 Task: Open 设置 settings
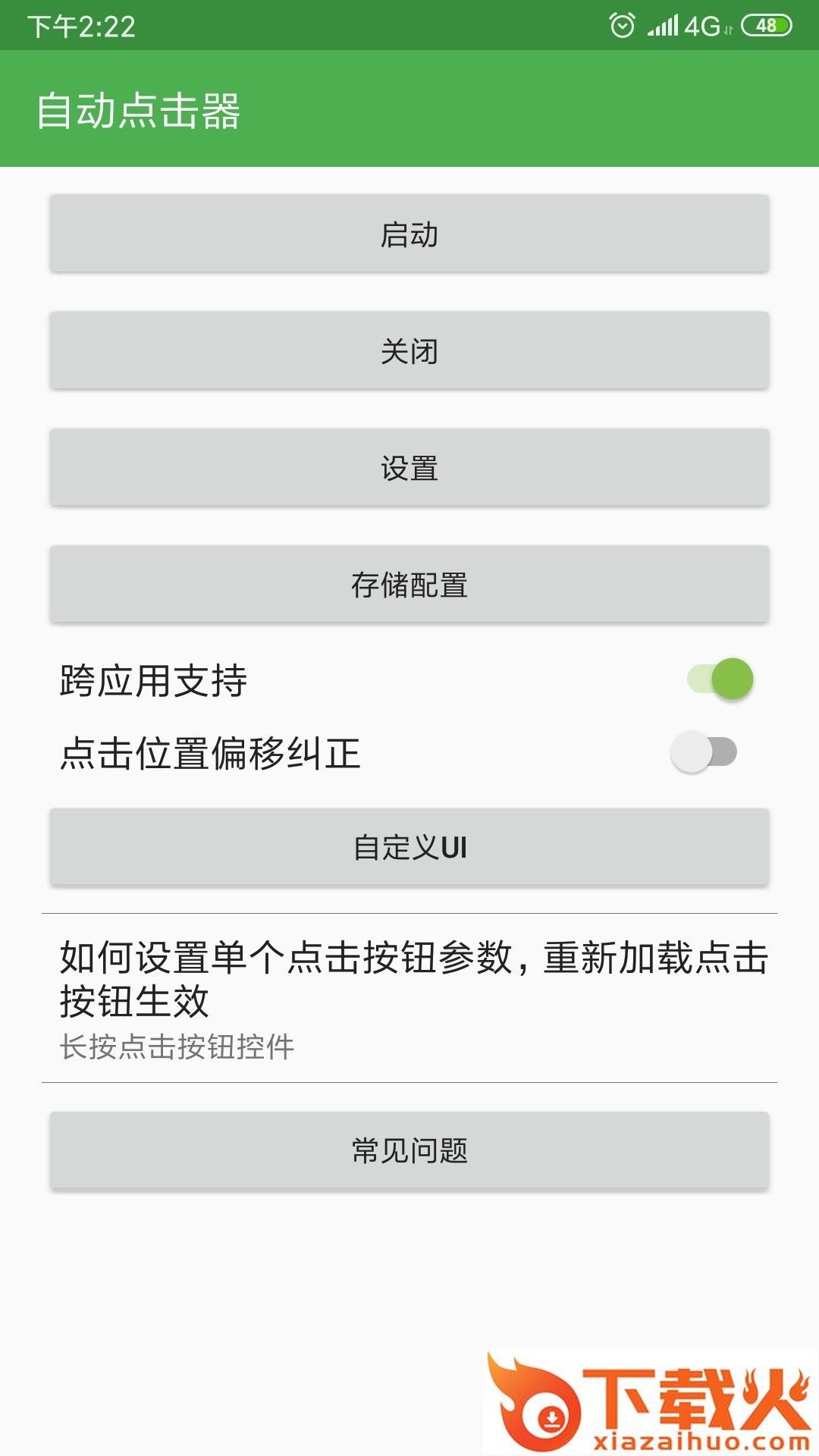pos(409,468)
